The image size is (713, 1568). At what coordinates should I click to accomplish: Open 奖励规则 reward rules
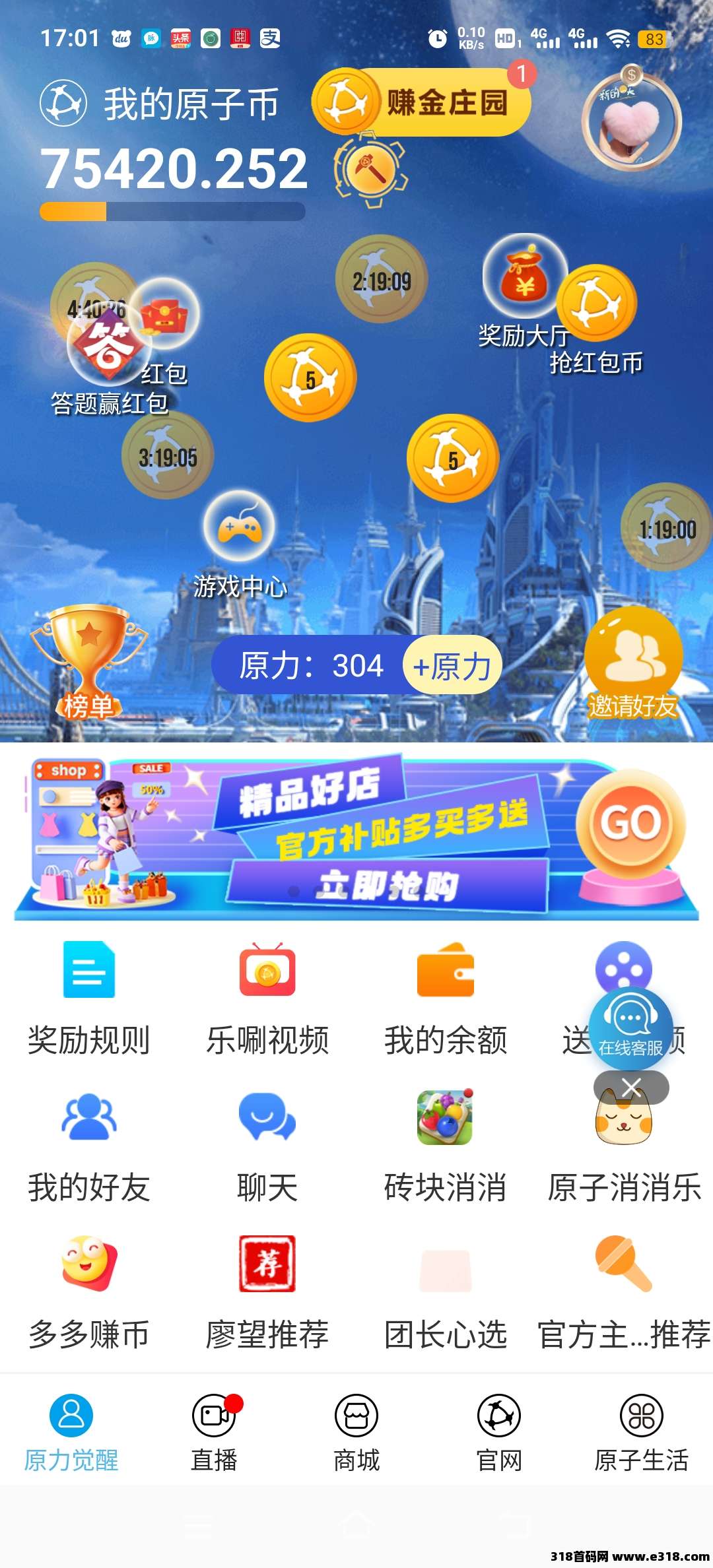click(88, 998)
